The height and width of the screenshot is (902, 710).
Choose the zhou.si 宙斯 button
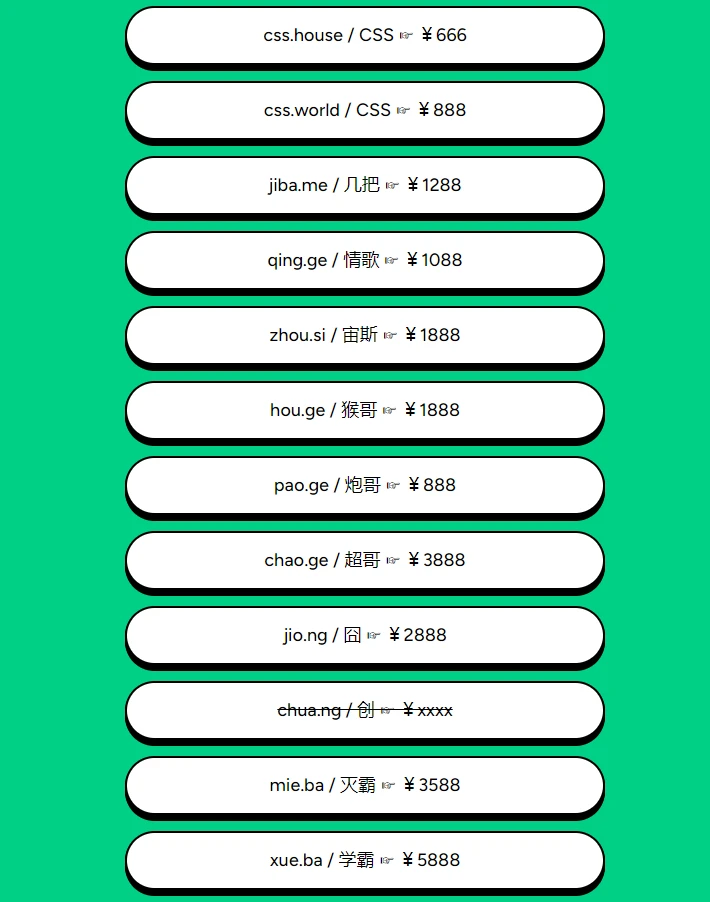(x=365, y=335)
